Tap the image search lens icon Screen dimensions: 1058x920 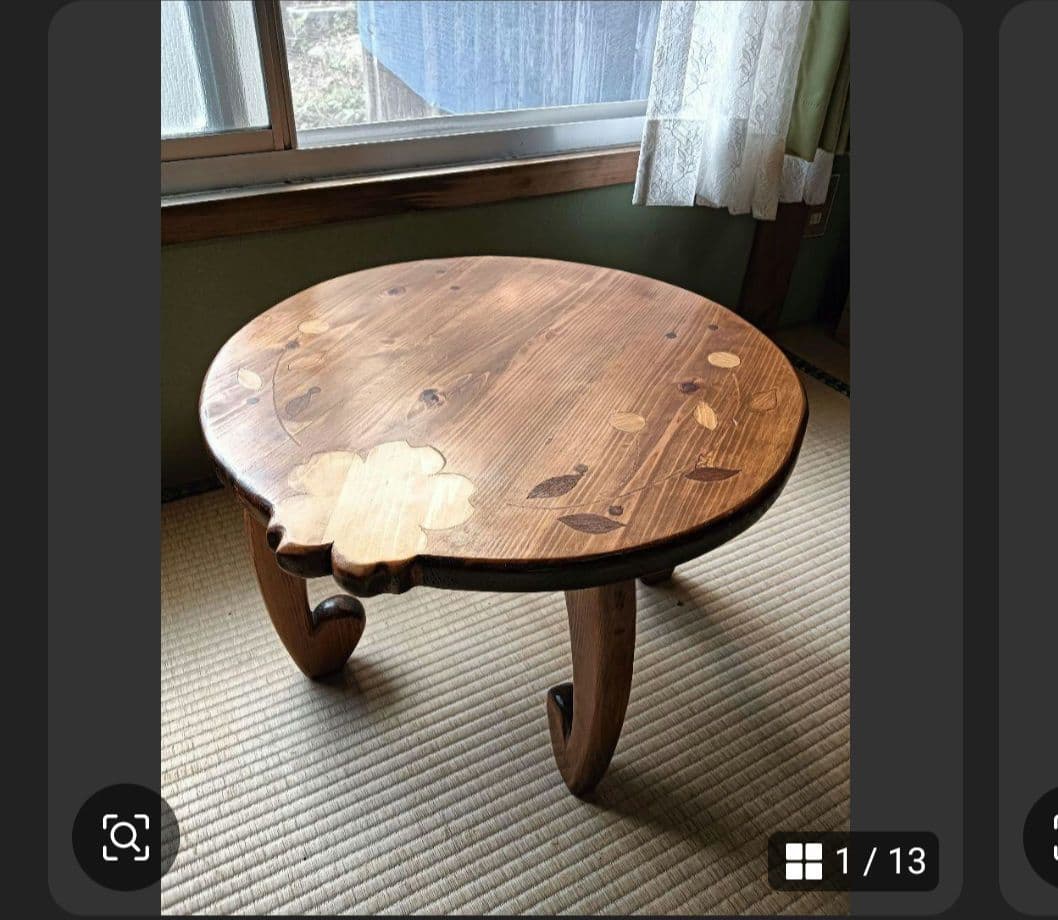pyautogui.click(x=126, y=837)
